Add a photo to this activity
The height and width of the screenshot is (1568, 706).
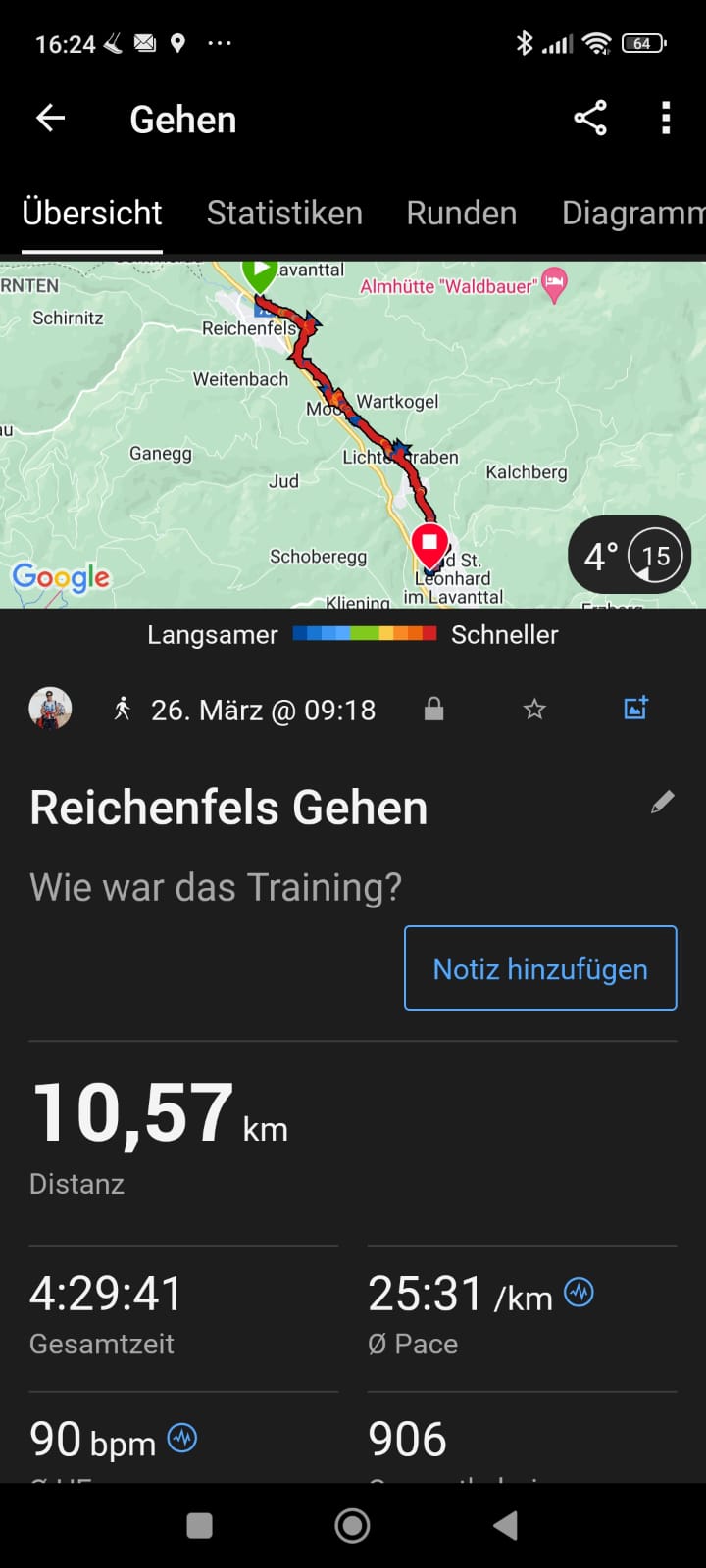635,709
